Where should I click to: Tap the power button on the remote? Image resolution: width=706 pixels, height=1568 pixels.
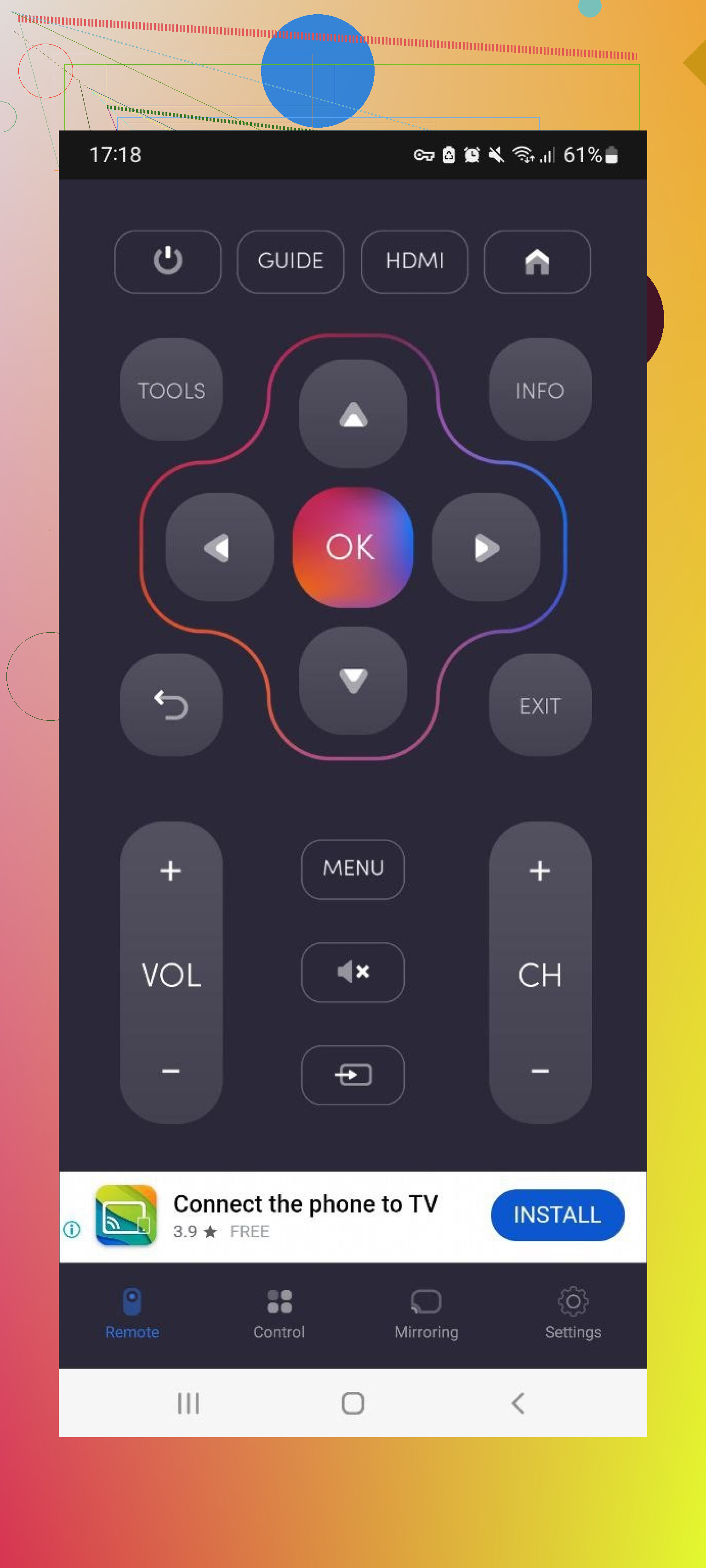coord(167,261)
